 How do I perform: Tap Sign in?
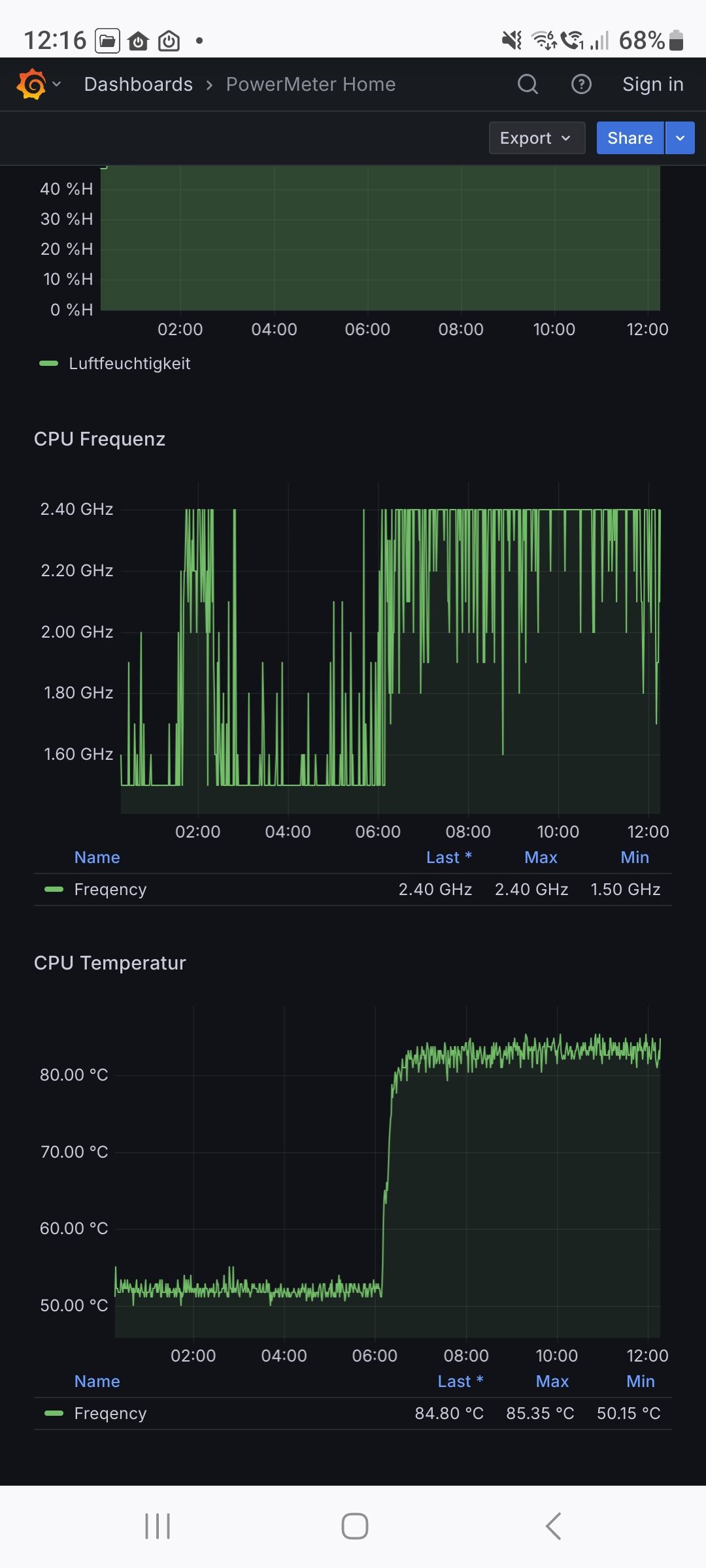click(x=652, y=84)
